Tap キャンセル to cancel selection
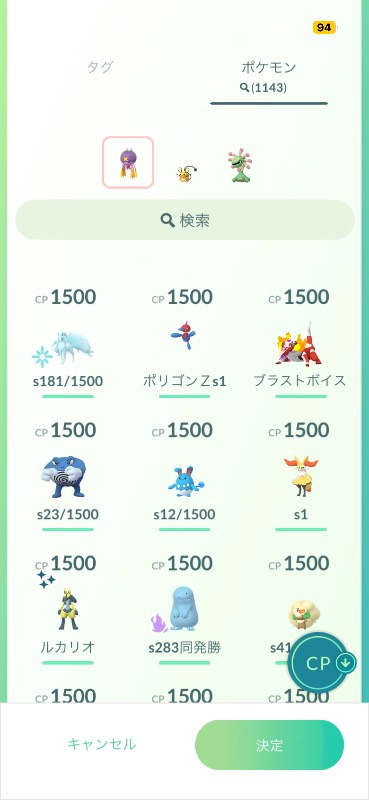This screenshot has width=369, height=800. (102, 744)
